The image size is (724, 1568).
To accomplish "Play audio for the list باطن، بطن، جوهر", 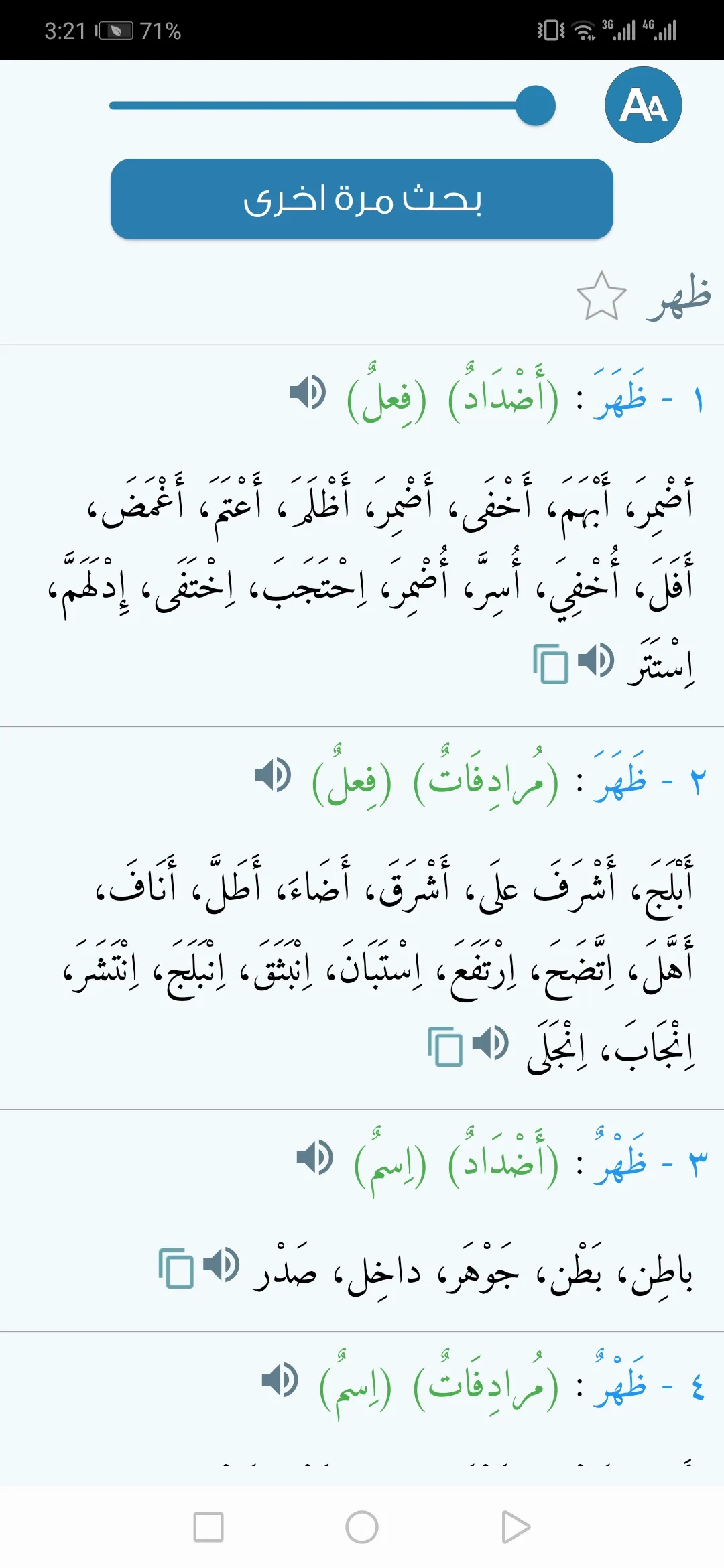I will point(221,1265).
